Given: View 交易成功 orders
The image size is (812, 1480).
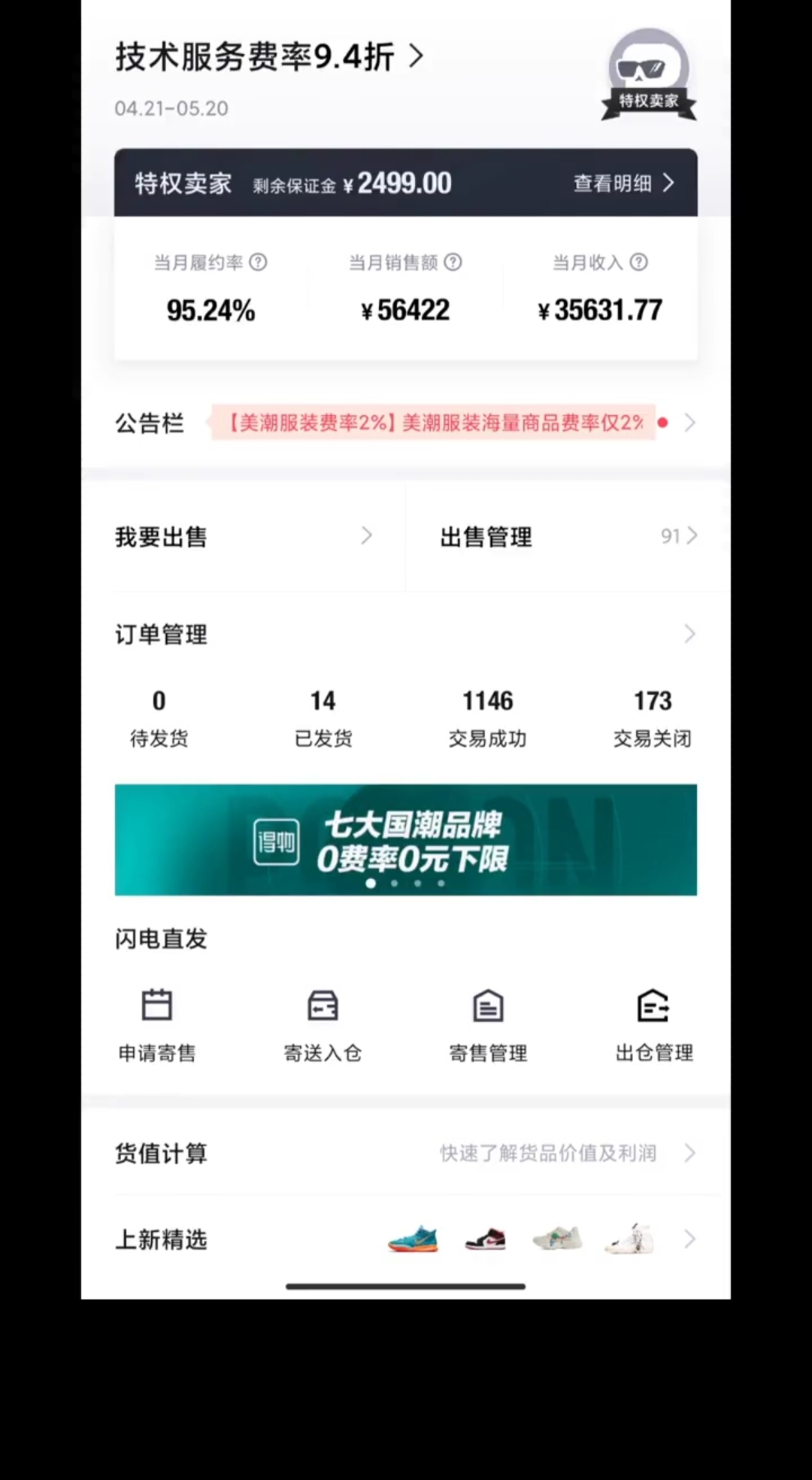Looking at the screenshot, I should 487,718.
